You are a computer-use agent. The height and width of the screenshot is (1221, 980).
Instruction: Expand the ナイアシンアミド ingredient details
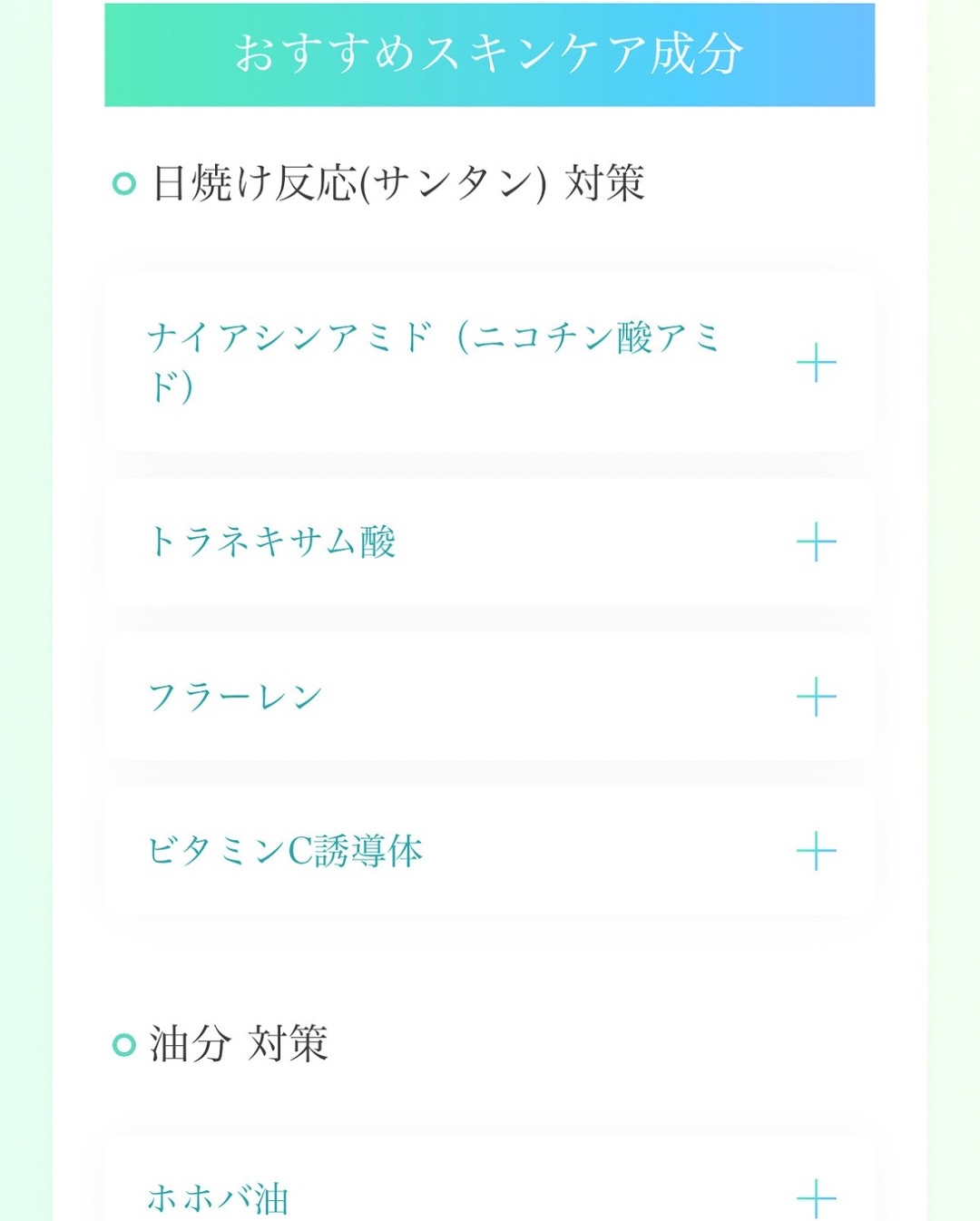pyautogui.click(x=815, y=363)
